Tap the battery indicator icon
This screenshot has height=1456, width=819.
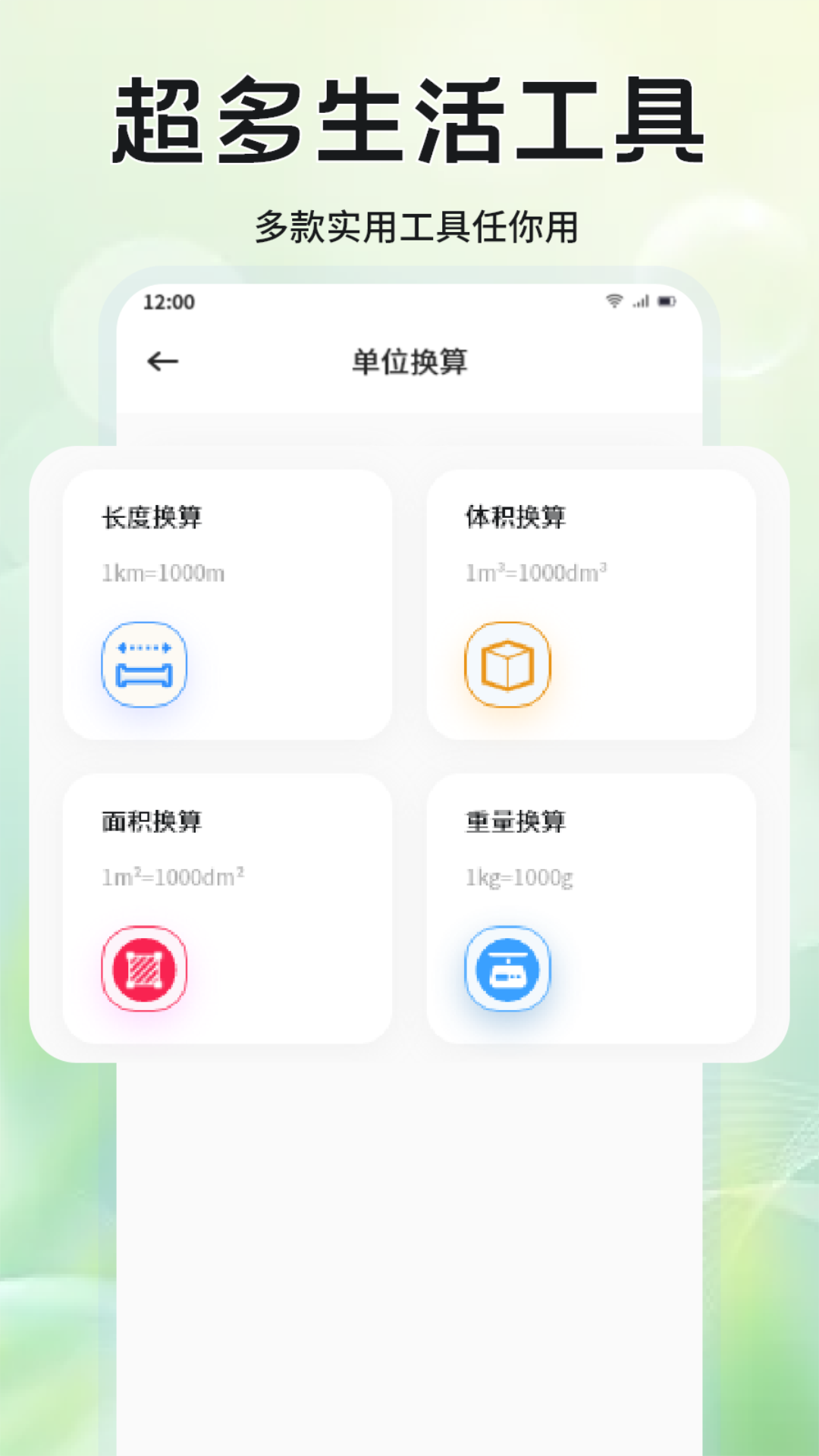coord(665,301)
